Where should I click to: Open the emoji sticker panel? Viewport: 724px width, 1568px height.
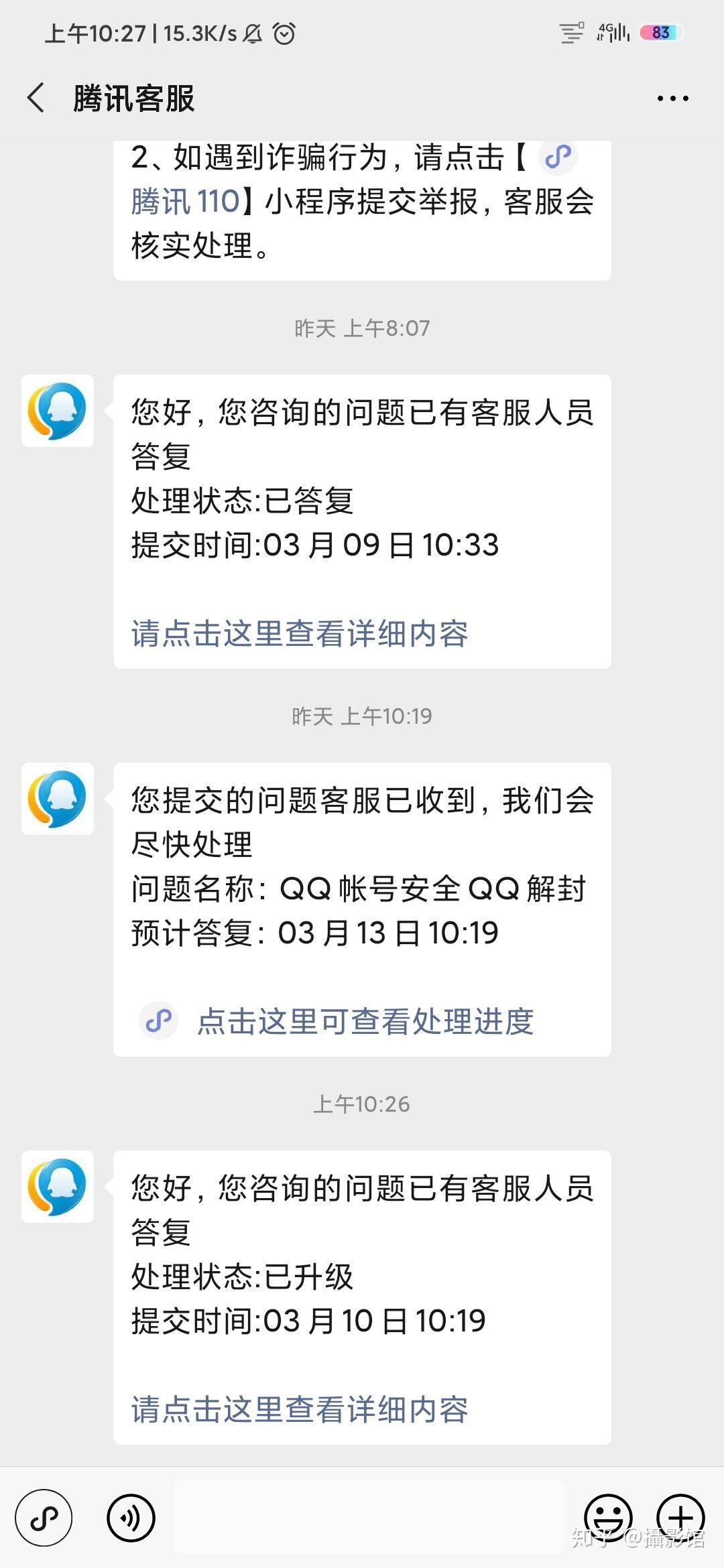(608, 1518)
